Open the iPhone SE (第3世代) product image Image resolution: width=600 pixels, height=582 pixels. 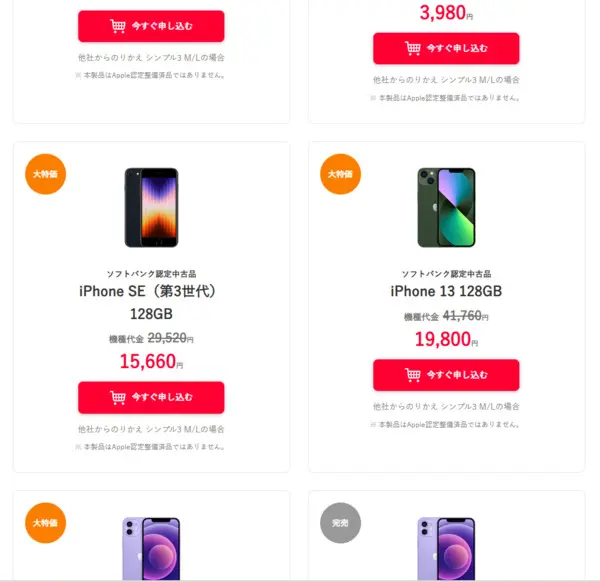coord(151,207)
